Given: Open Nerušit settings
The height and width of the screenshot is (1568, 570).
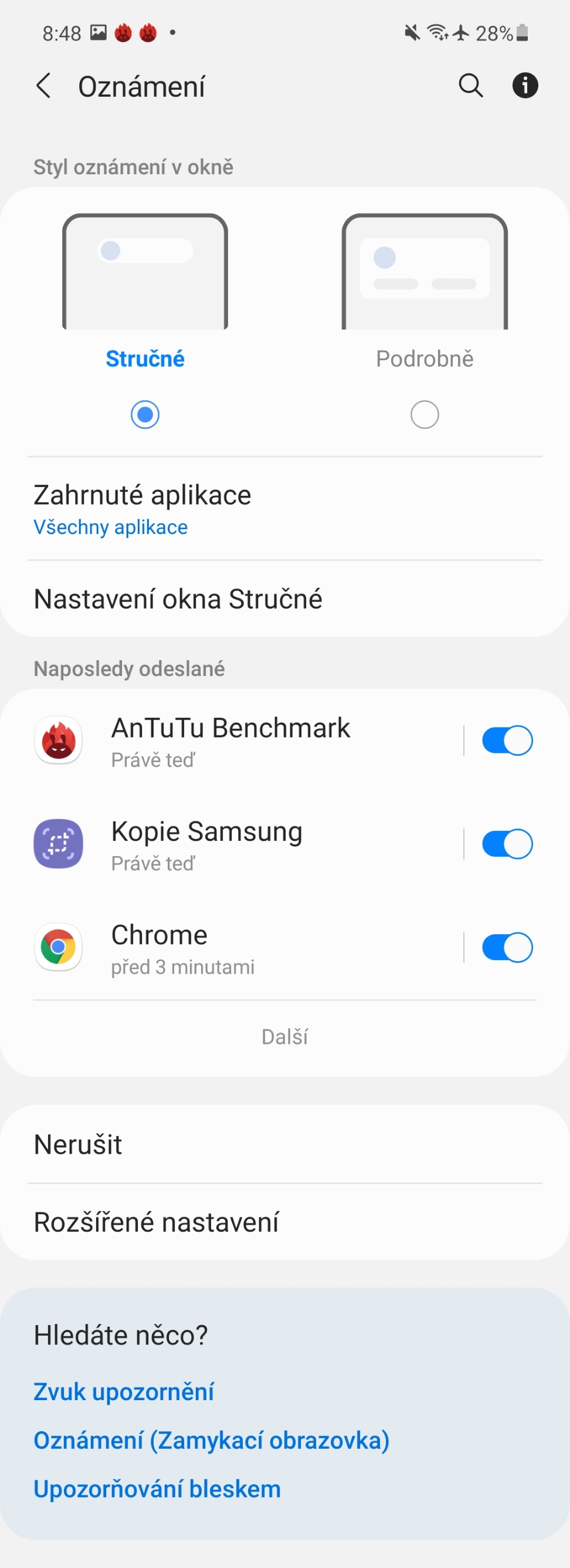Looking at the screenshot, I should pos(78,1144).
